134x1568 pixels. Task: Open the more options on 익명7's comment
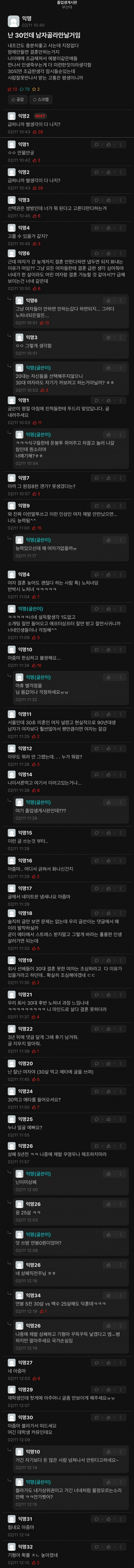[x=121, y=478]
